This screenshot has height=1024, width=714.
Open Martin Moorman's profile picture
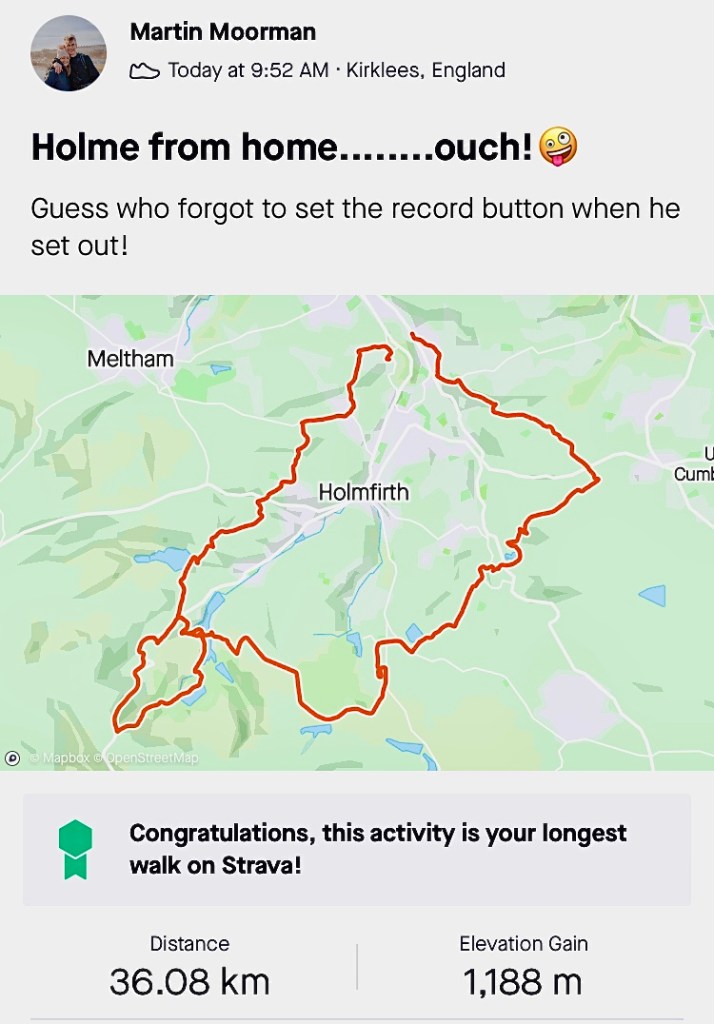click(x=68, y=53)
